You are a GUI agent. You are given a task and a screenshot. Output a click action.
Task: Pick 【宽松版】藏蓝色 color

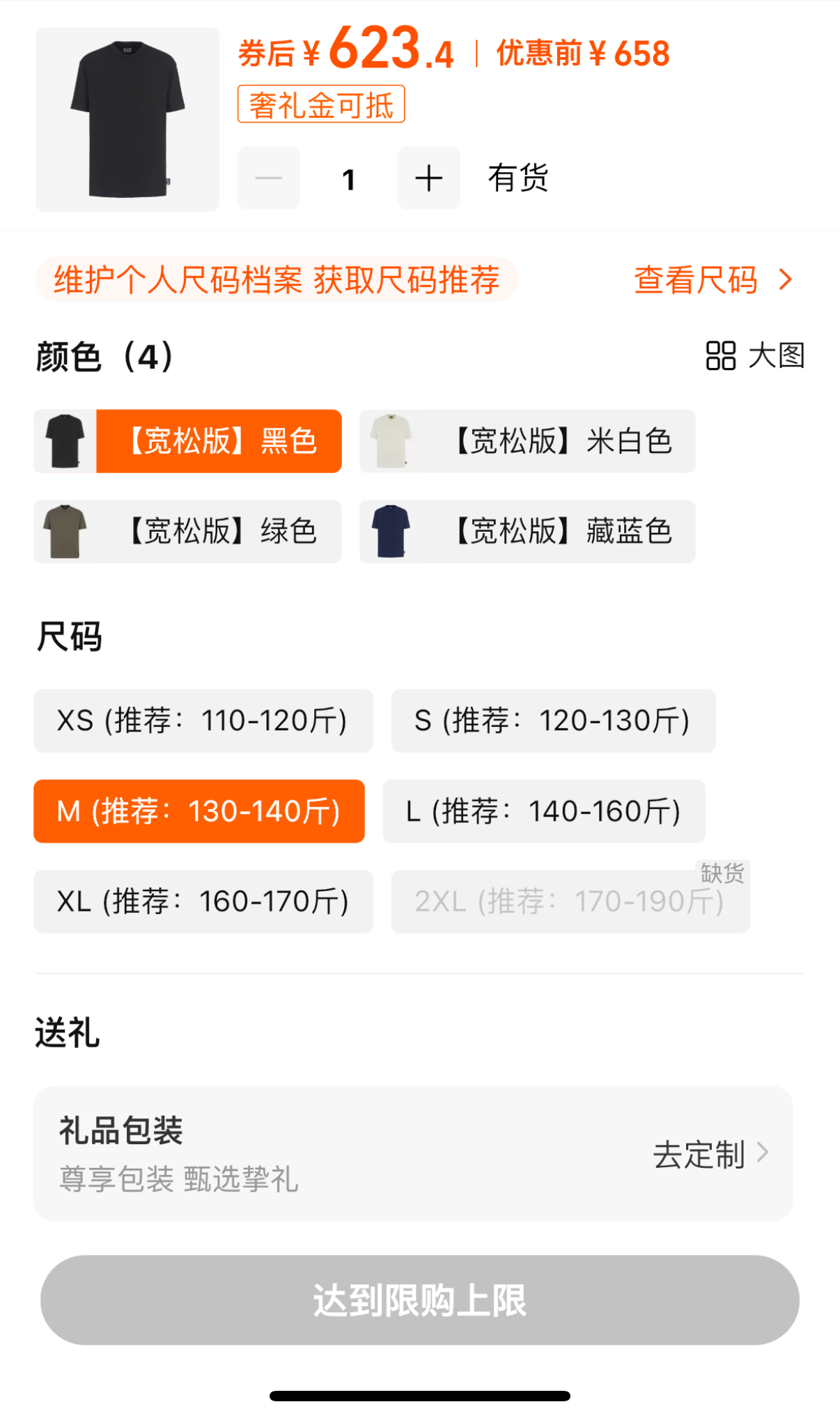point(527,532)
